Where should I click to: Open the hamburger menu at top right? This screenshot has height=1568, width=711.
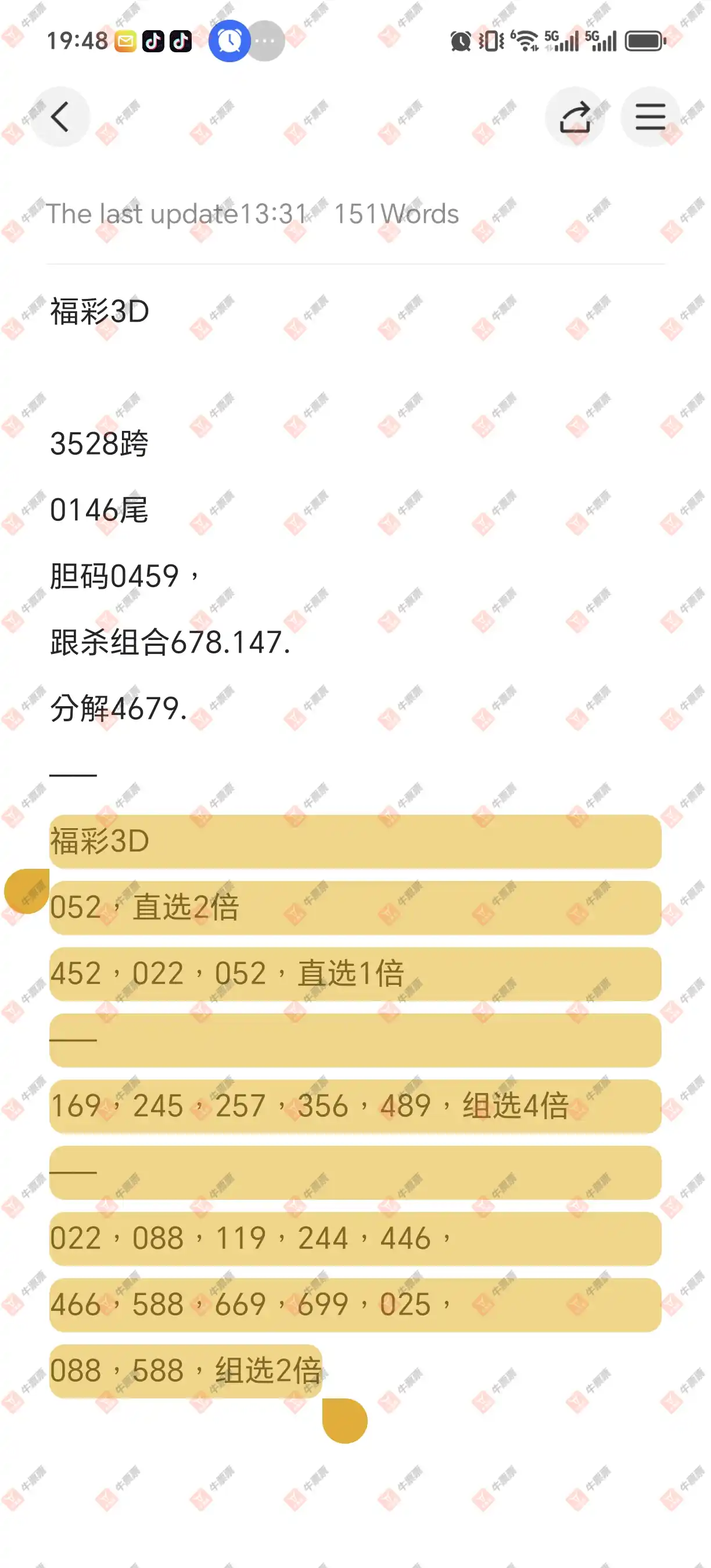tap(649, 116)
